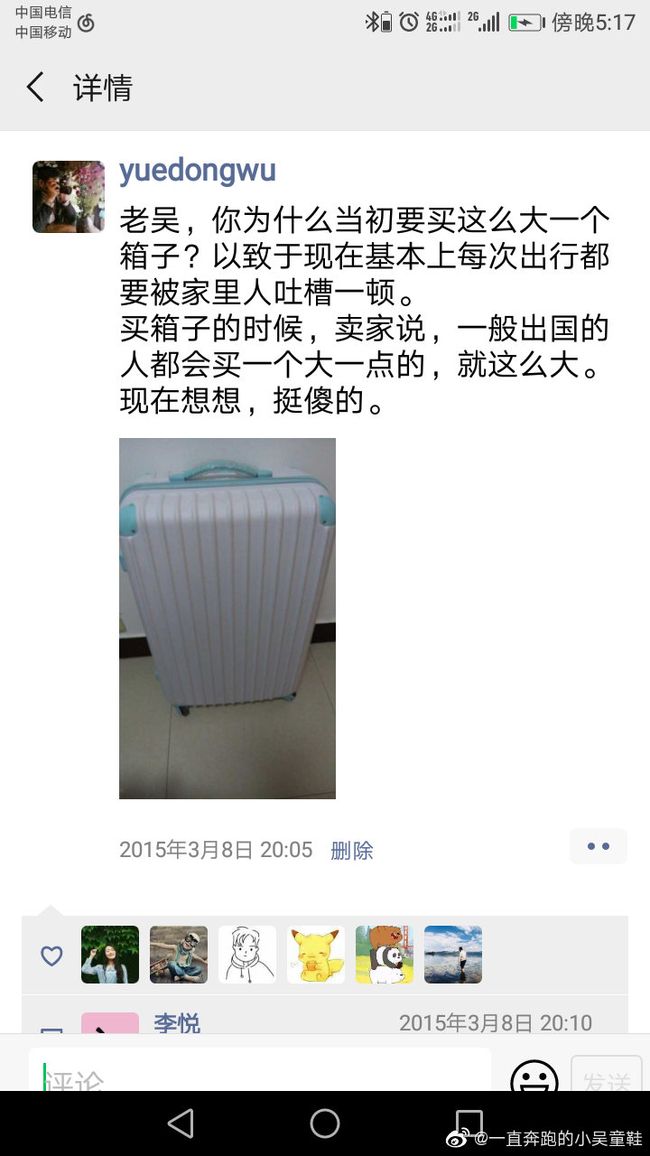
Task: Tap the system back triangle
Action: pyautogui.click(x=181, y=1124)
